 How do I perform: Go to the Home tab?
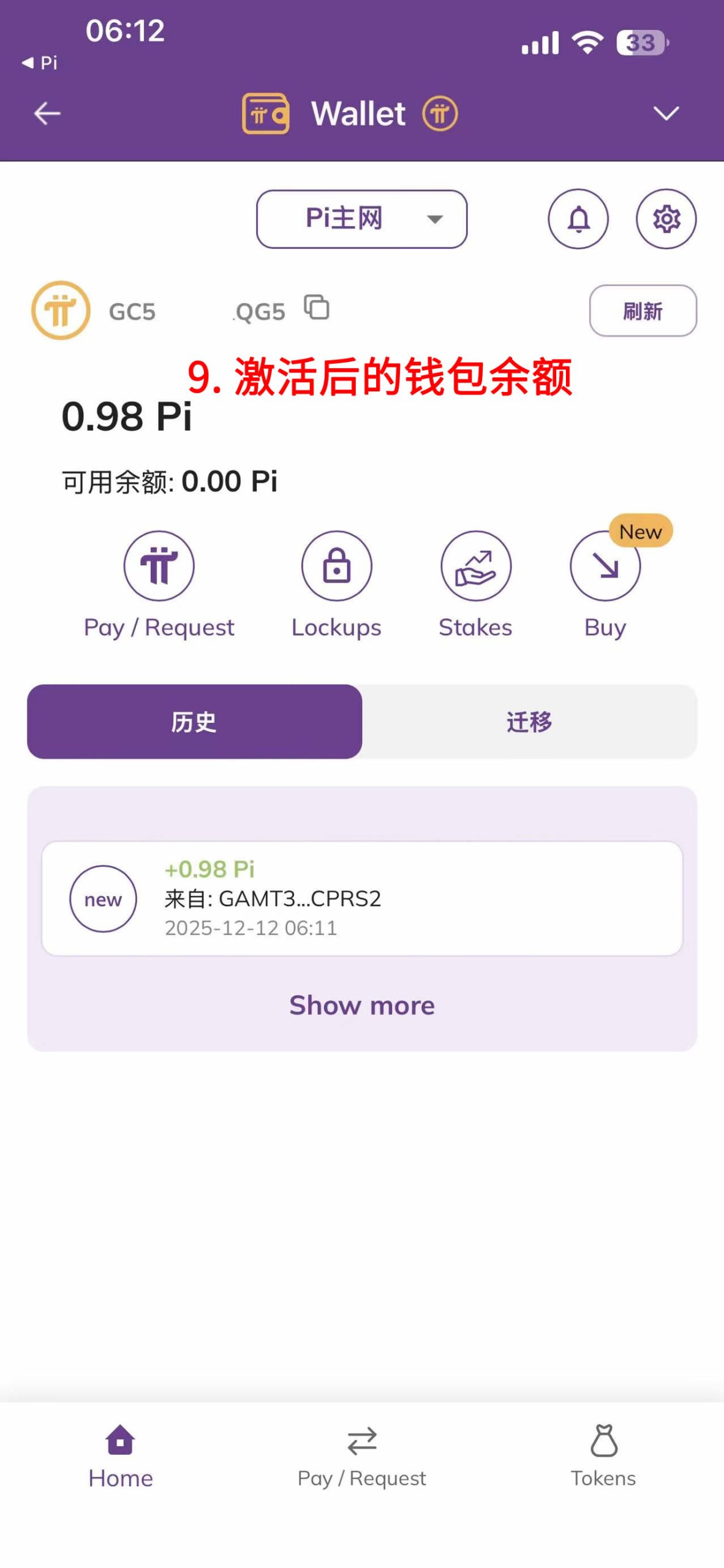pyautogui.click(x=121, y=1457)
